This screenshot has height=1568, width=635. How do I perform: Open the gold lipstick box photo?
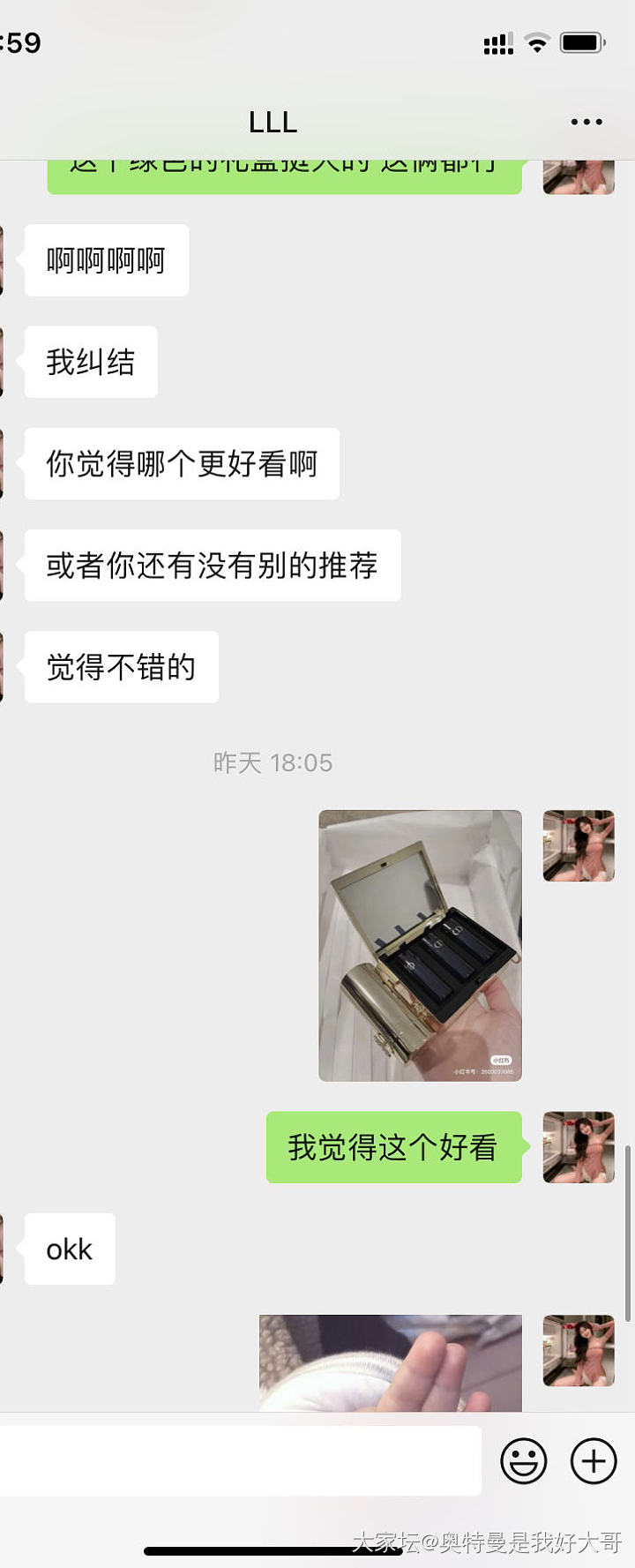point(420,945)
